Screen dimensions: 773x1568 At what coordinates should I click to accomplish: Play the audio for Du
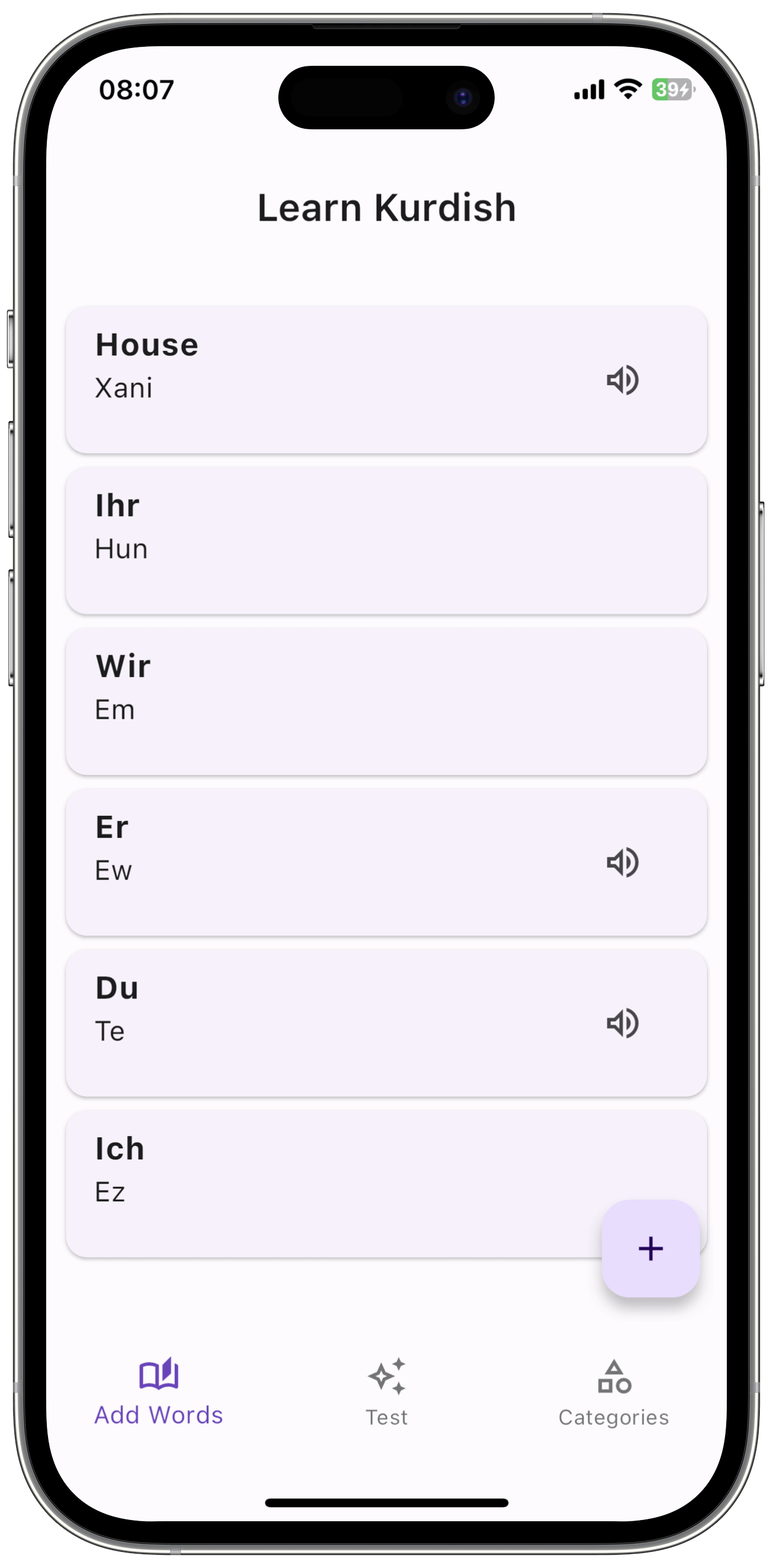(x=622, y=1023)
